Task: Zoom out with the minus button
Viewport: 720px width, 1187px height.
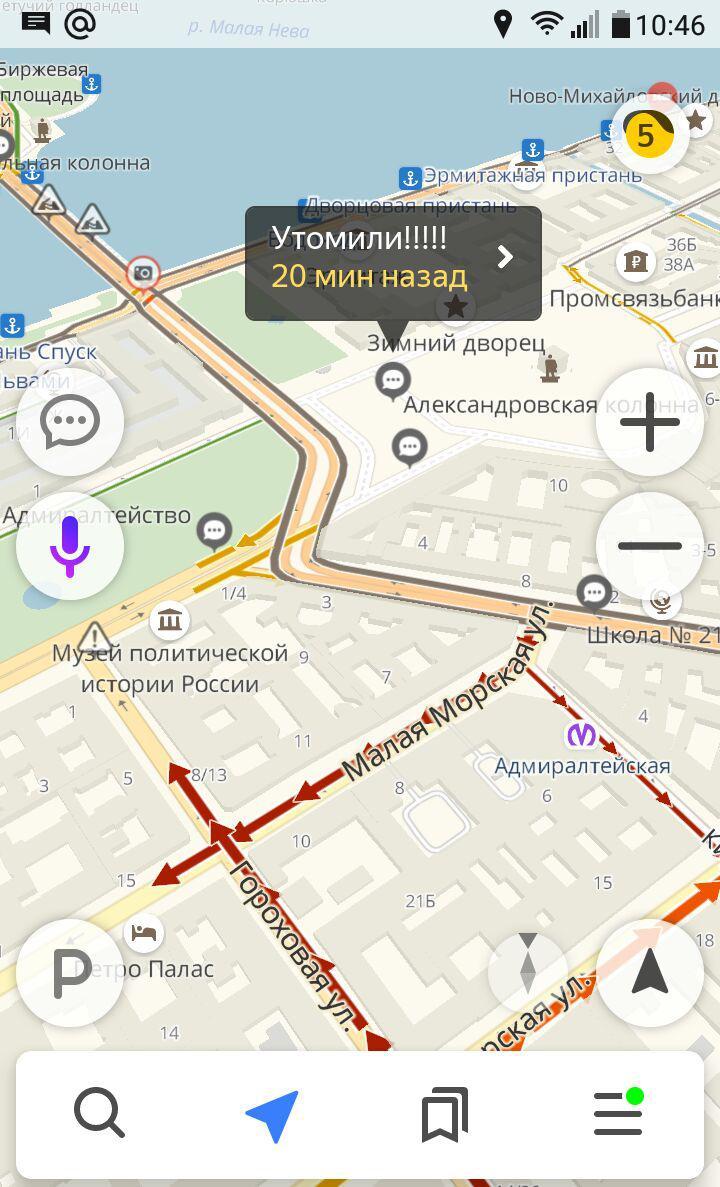Action: 650,546
